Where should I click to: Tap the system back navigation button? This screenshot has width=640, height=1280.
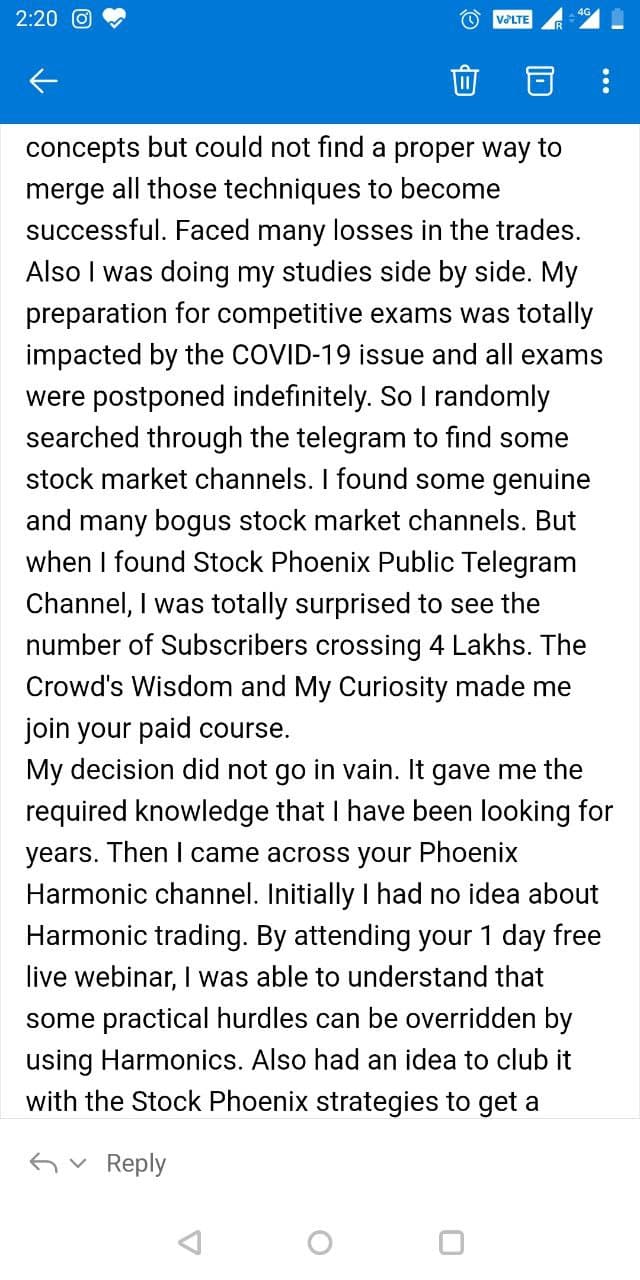(x=189, y=1242)
